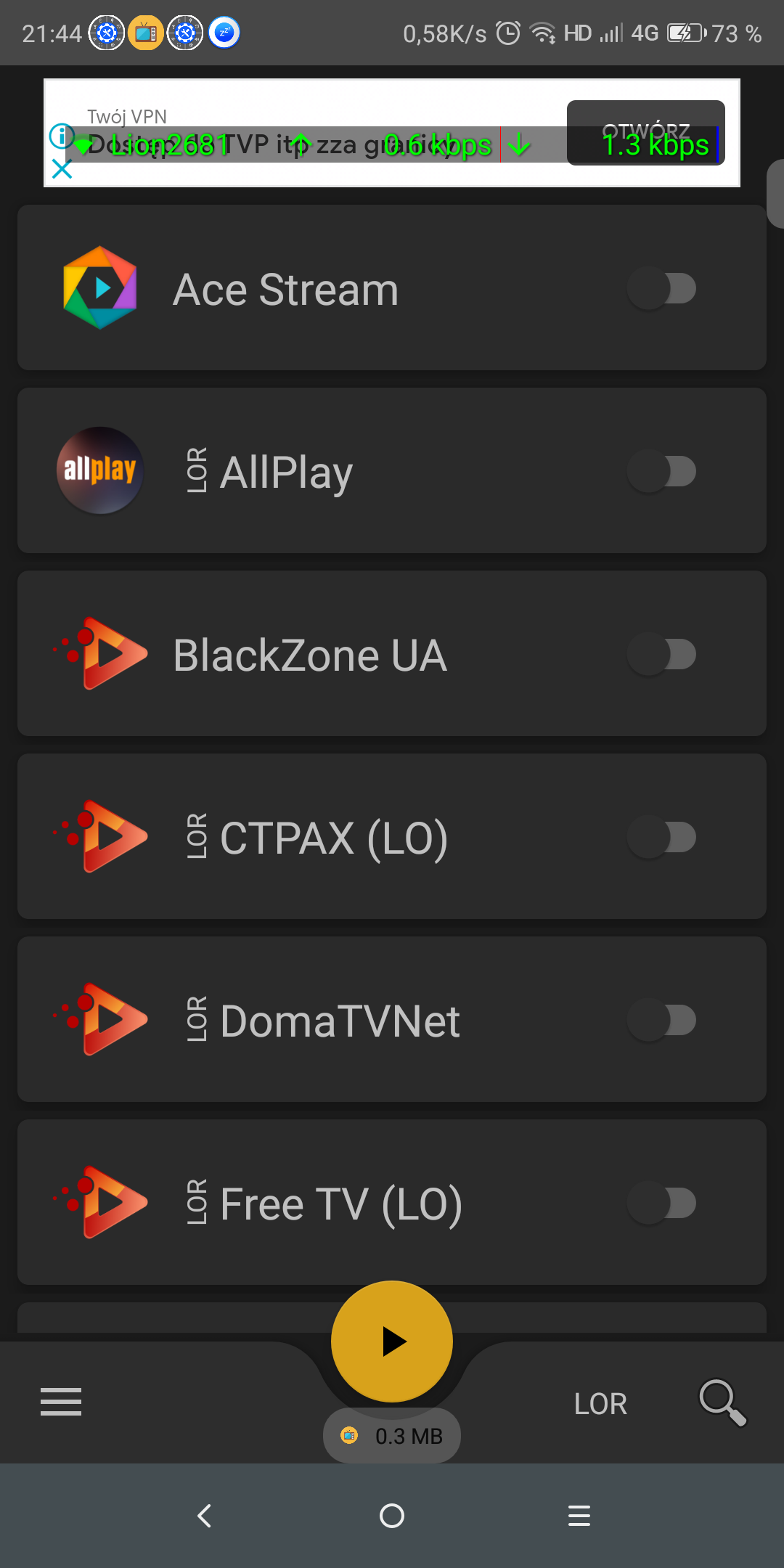Screen dimensions: 784x1568
Task: Tap the LOR button in bottom bar
Action: pos(600,1404)
